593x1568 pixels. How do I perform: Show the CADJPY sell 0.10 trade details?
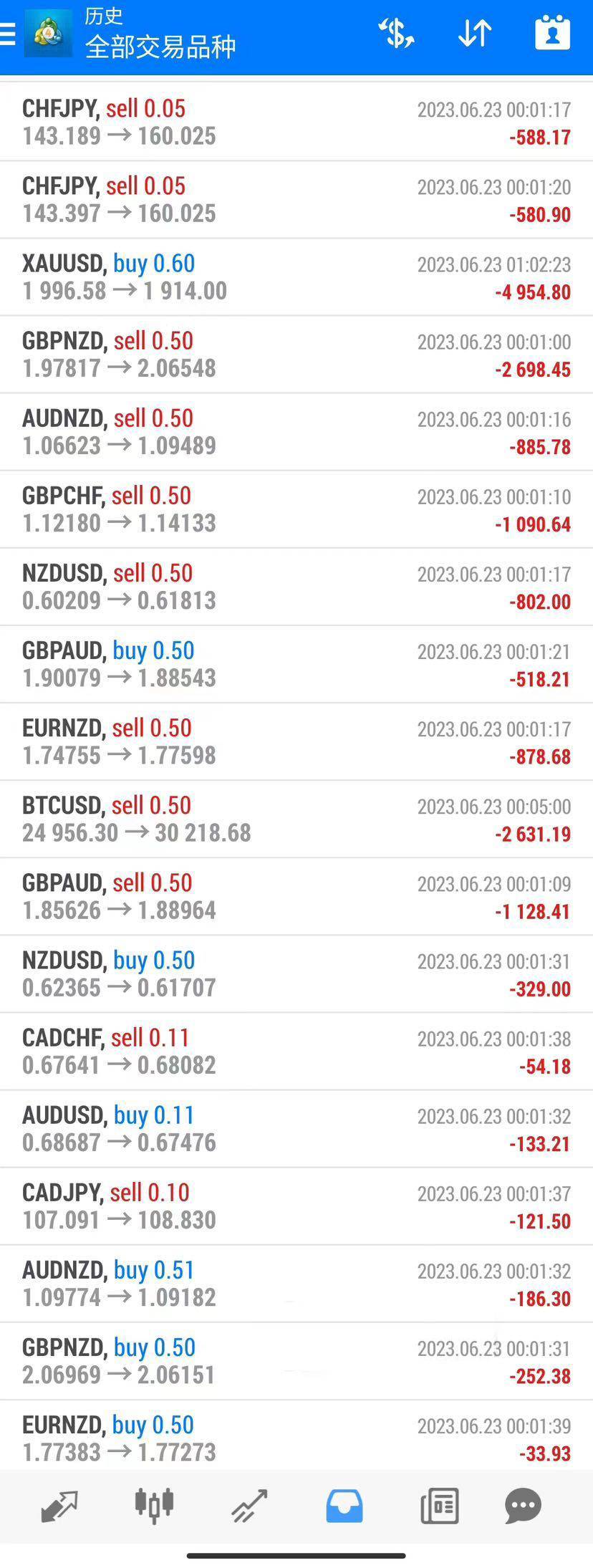pos(296,1206)
